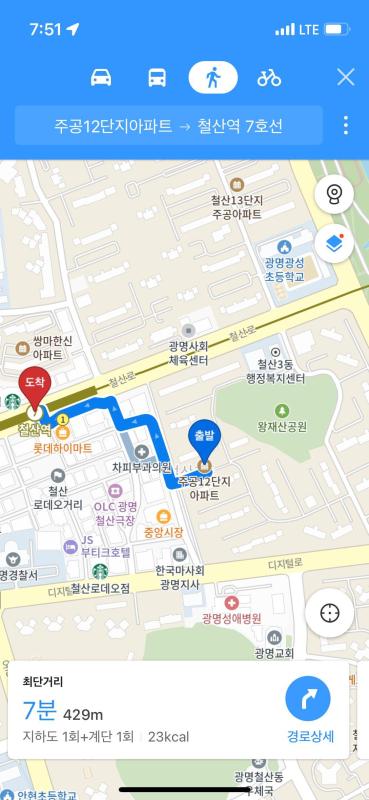This screenshot has height=800, width=369.
Task: Open the three-dot overflow menu
Action: (346, 126)
